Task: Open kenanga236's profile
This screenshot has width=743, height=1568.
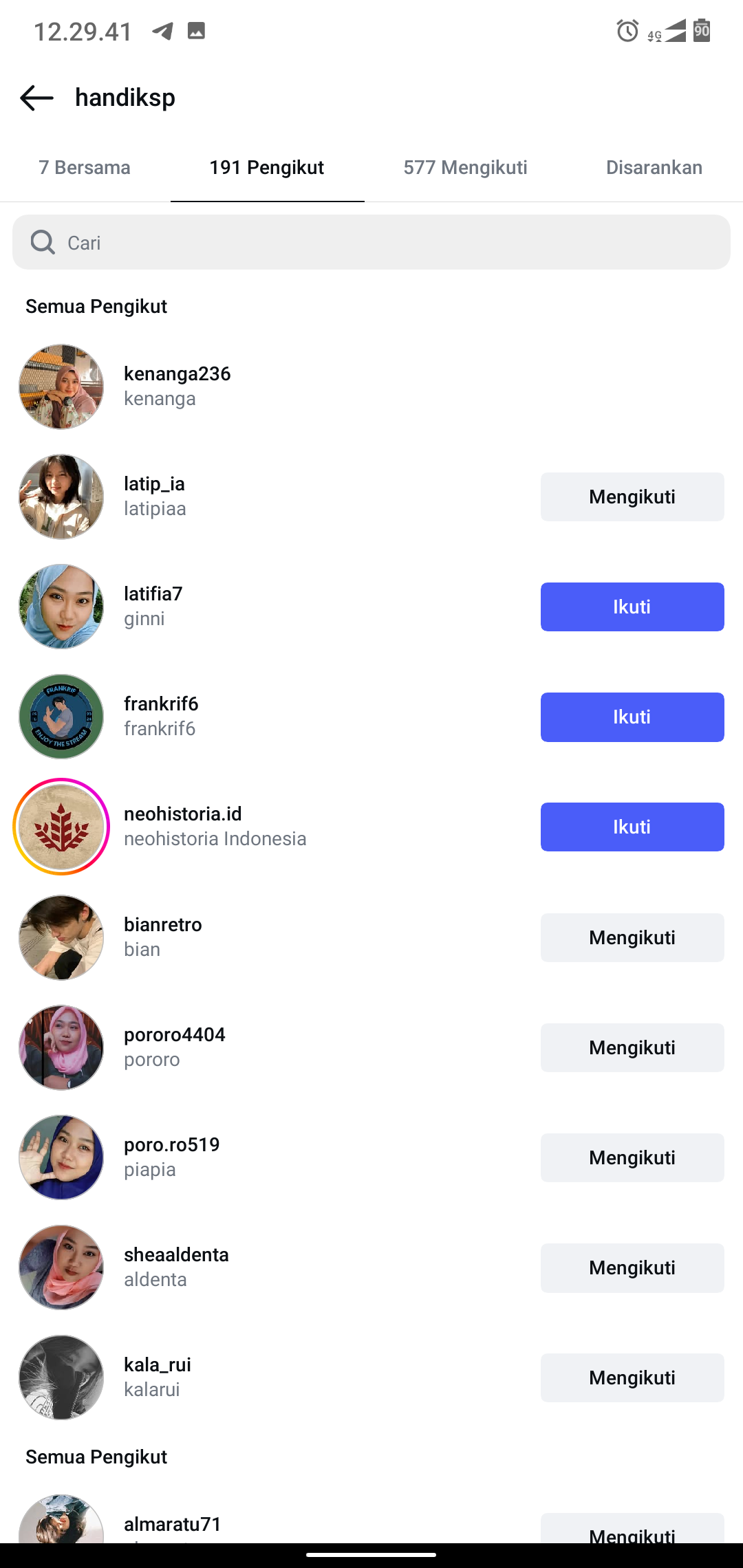Action: (177, 386)
